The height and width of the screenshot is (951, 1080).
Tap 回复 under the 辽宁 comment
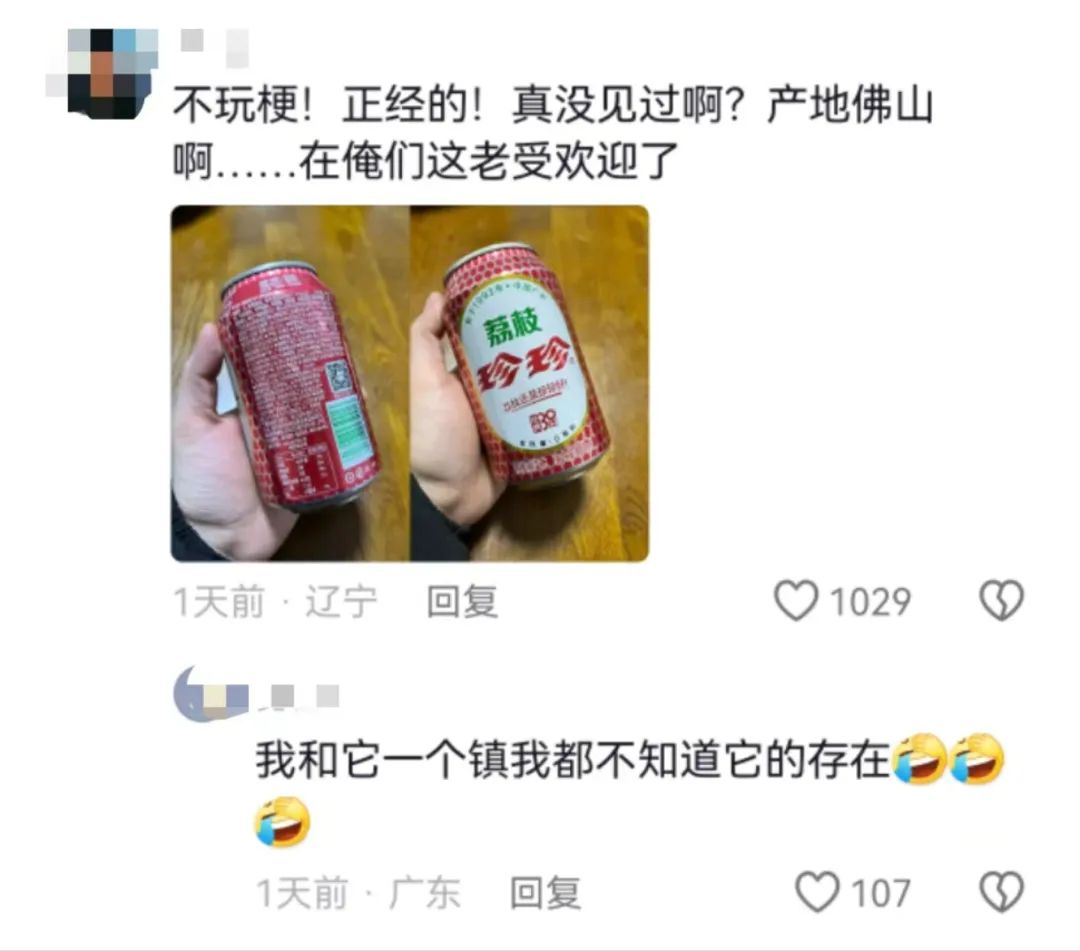tap(462, 602)
